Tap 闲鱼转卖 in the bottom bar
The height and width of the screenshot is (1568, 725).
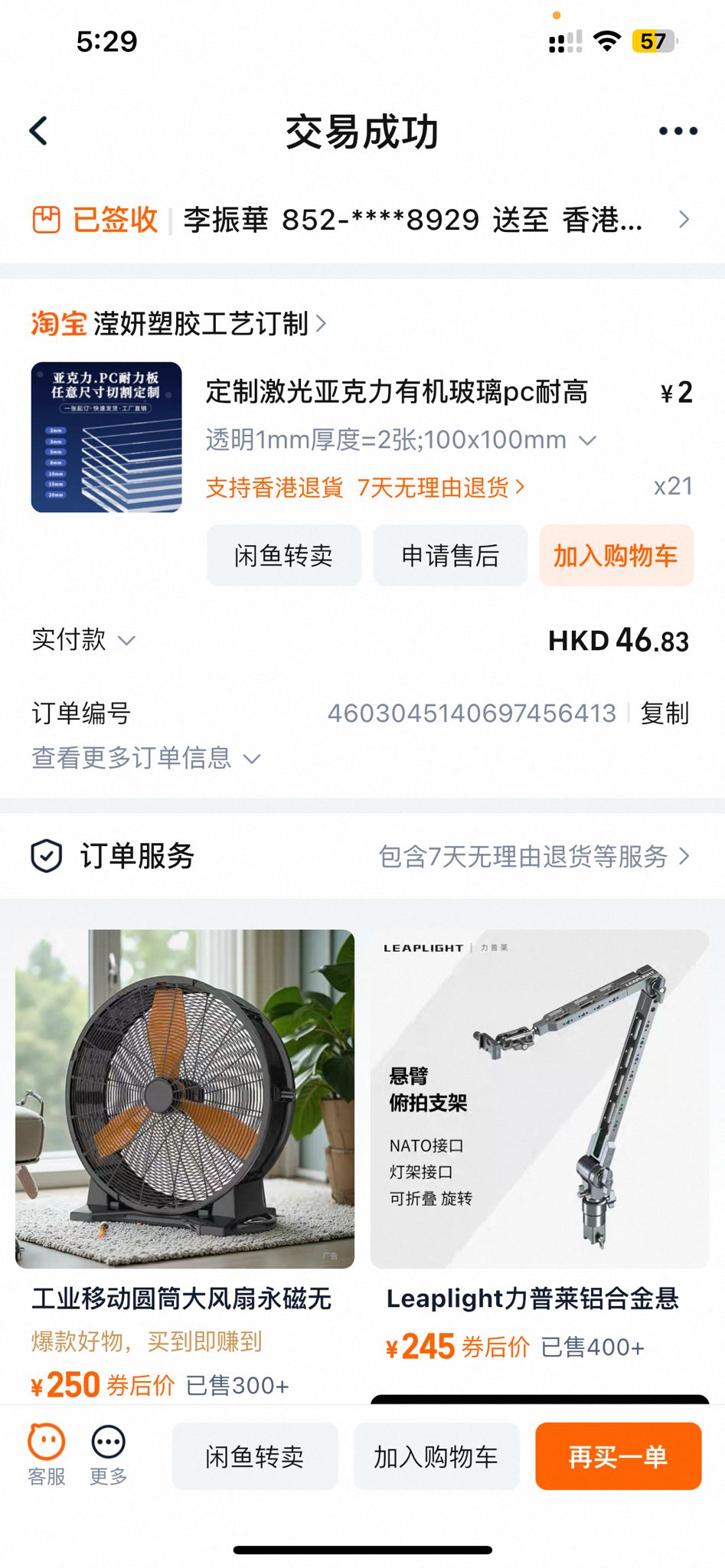coord(255,1456)
